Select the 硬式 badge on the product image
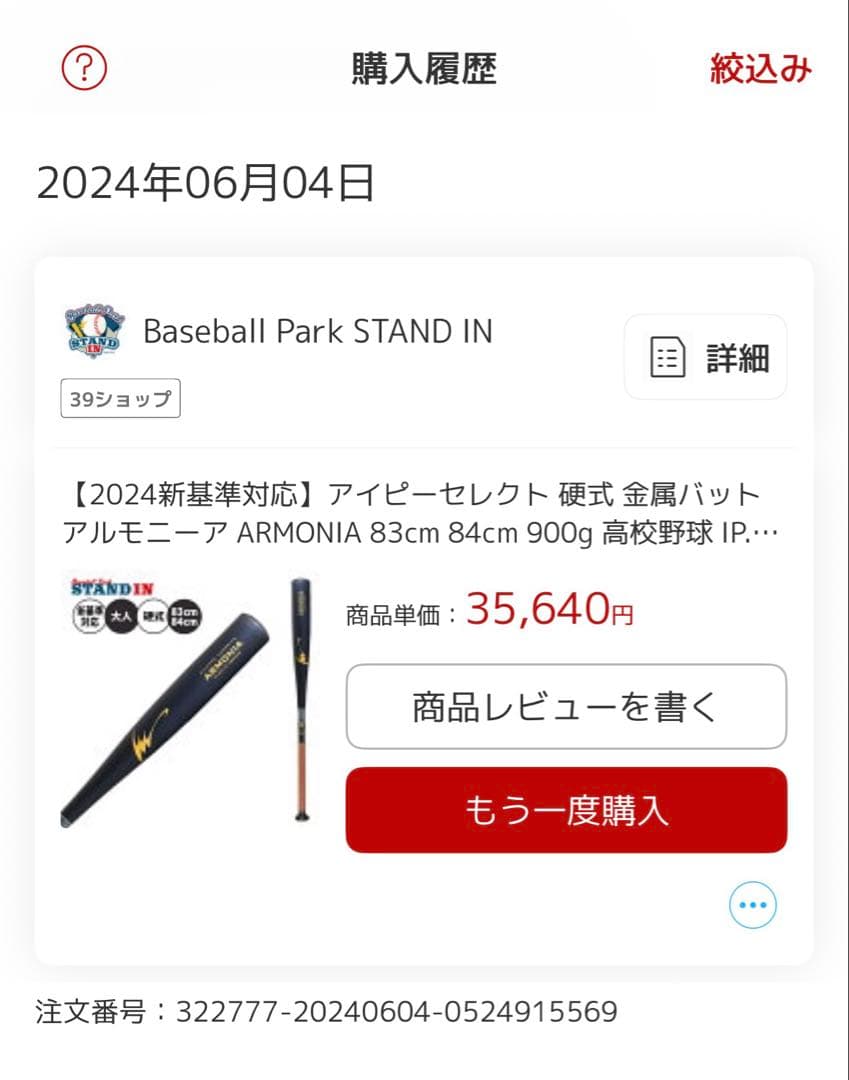 [x=155, y=617]
